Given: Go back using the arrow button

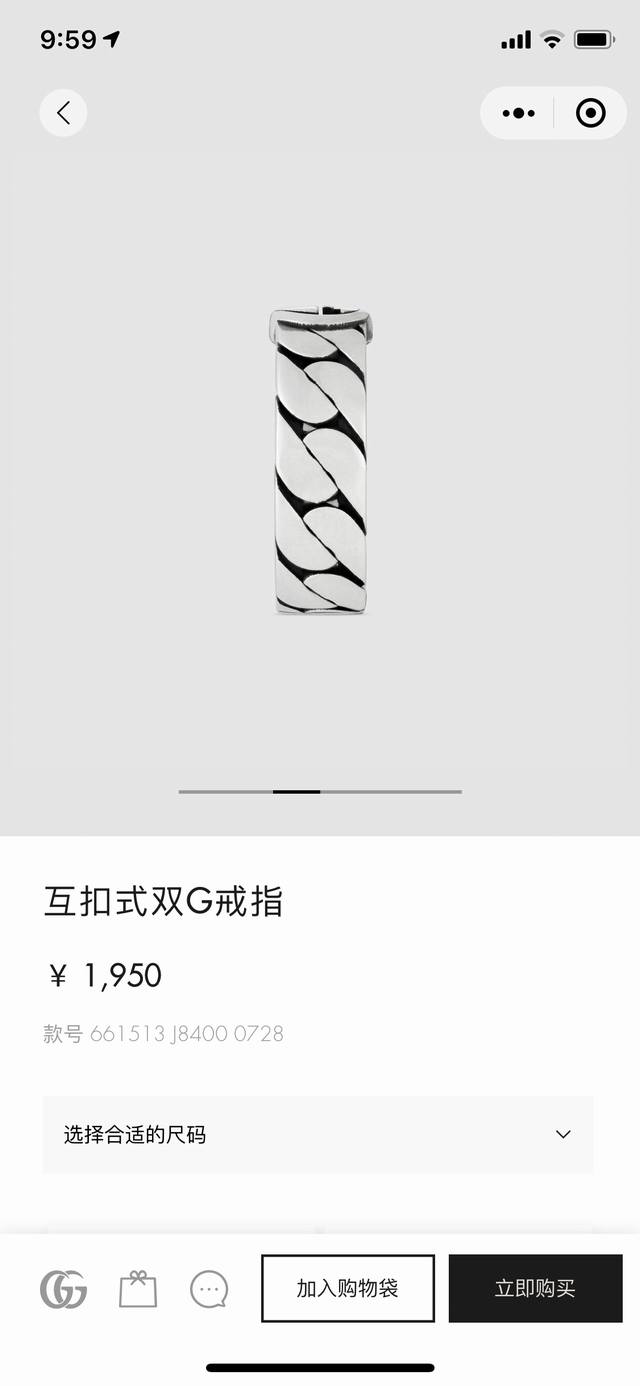Looking at the screenshot, I should (x=63, y=113).
